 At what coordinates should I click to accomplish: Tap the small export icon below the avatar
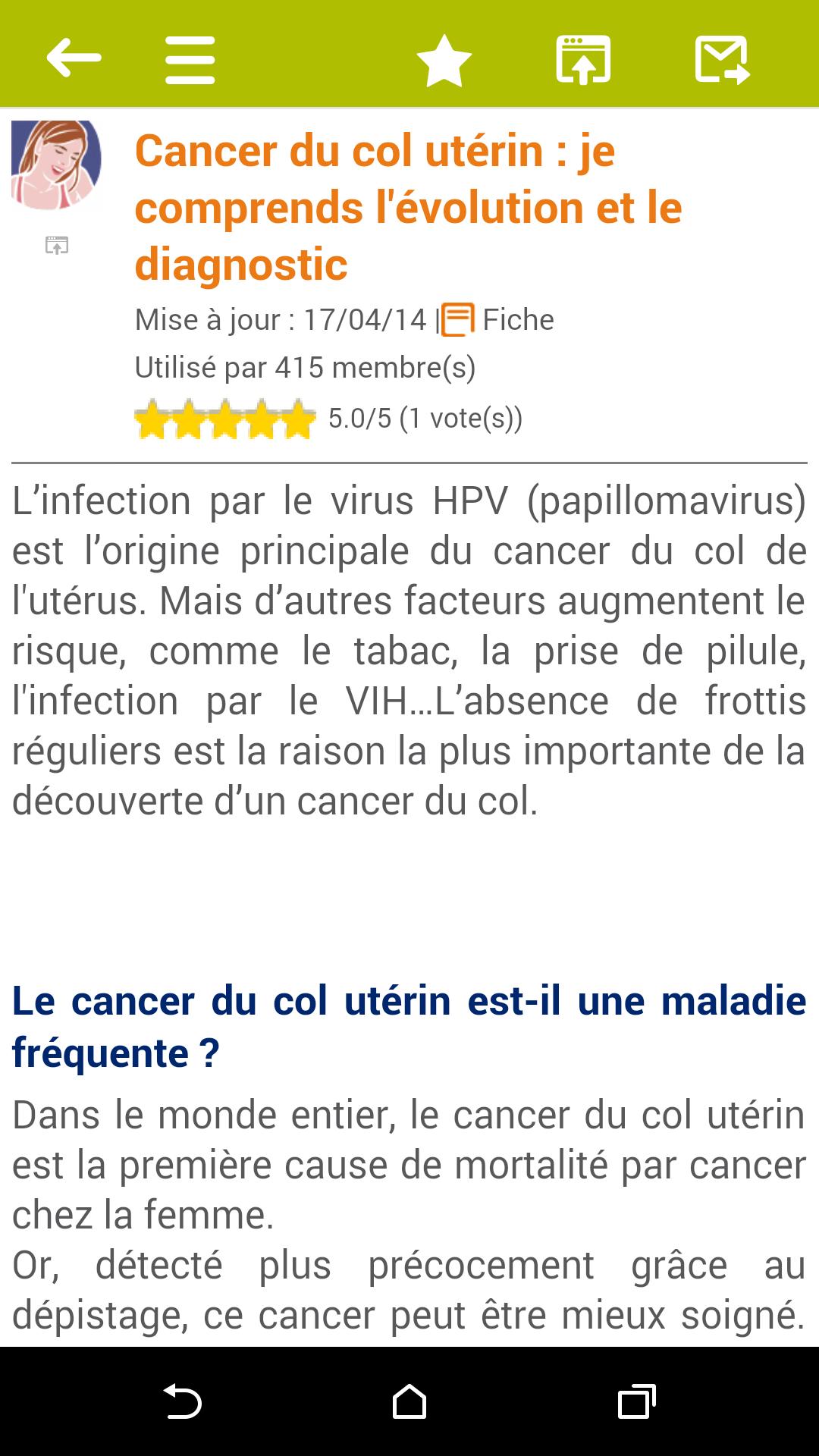(x=56, y=245)
